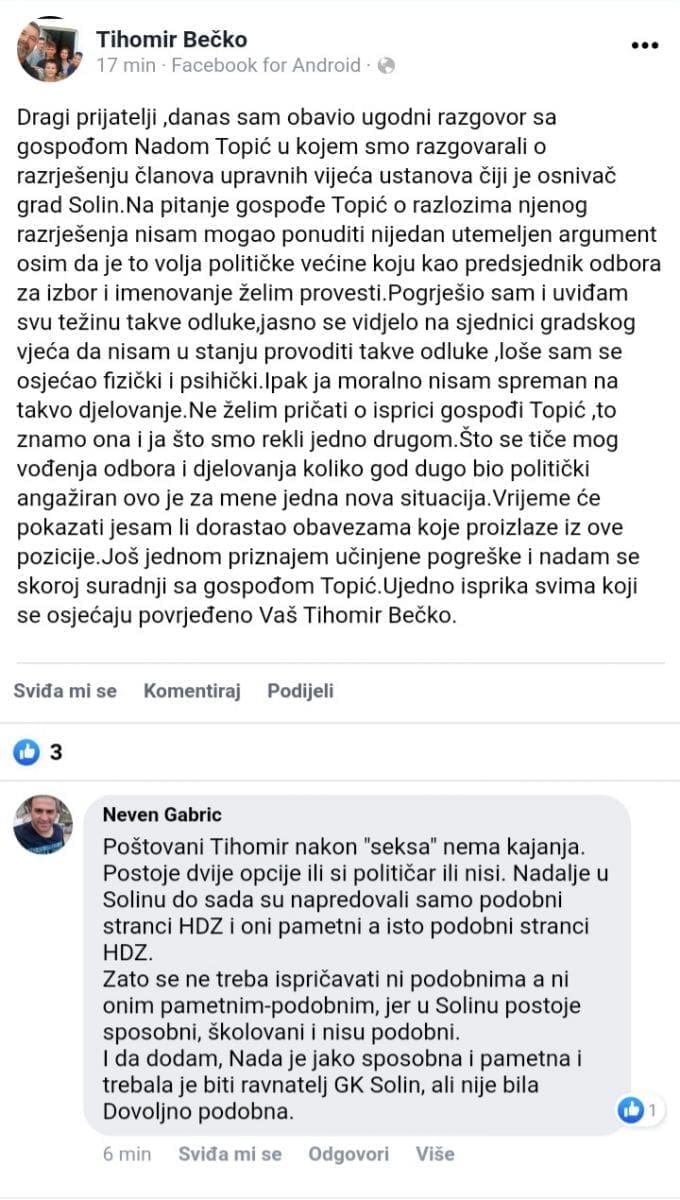Tap Komentiraj under the post
Screen dimensions: 680x1200
(192, 691)
